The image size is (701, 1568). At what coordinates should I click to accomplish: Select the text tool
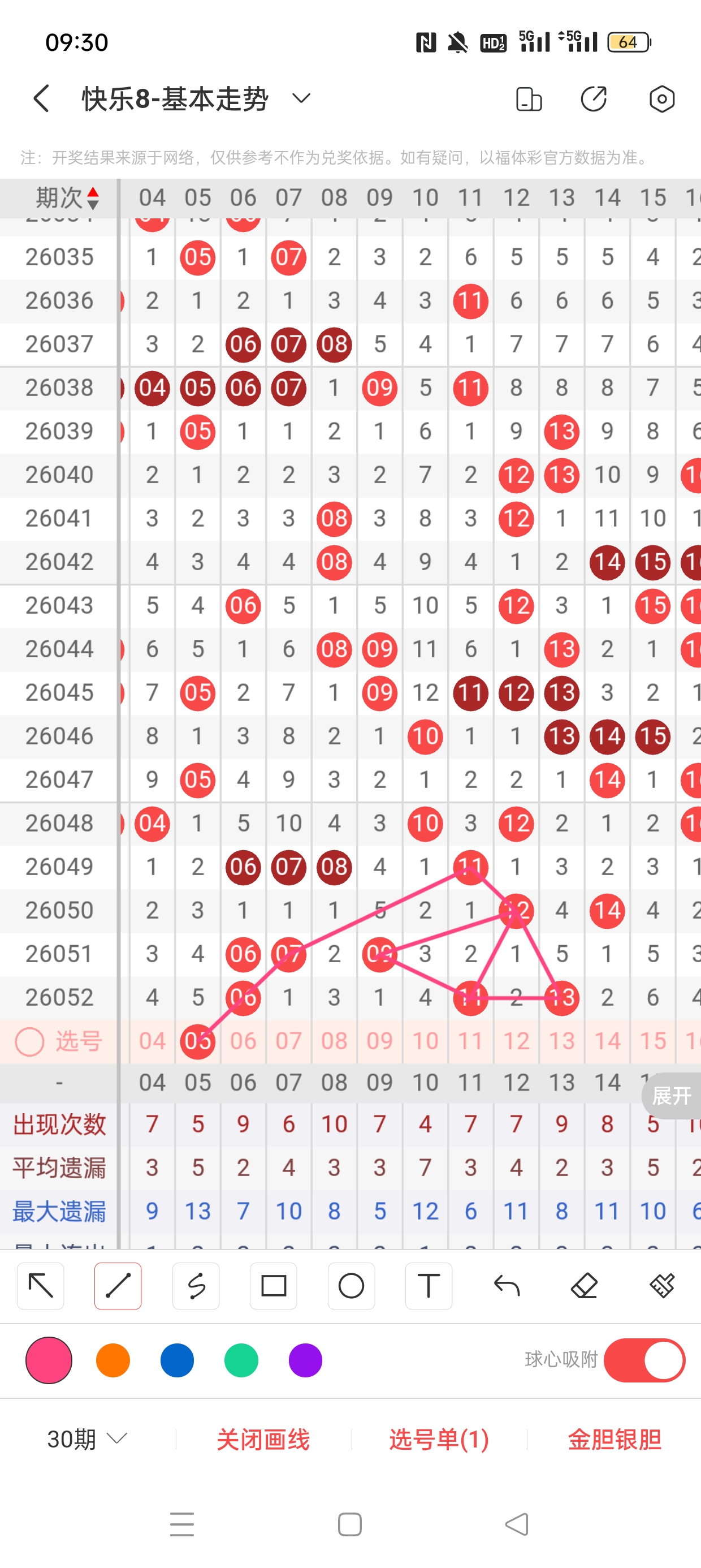coord(429,1286)
